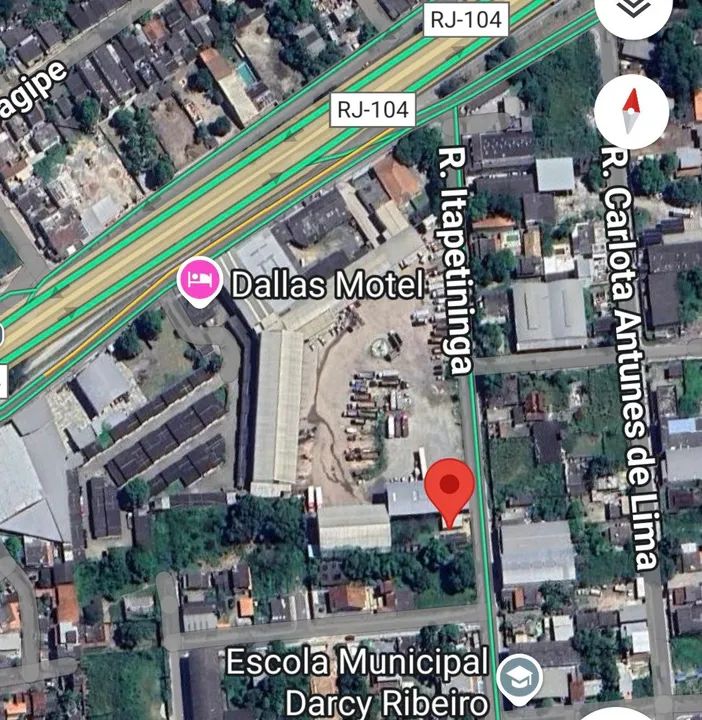Screen dimensions: 702x720
Task: Tap the compass to reset orientation
Action: pos(631,110)
